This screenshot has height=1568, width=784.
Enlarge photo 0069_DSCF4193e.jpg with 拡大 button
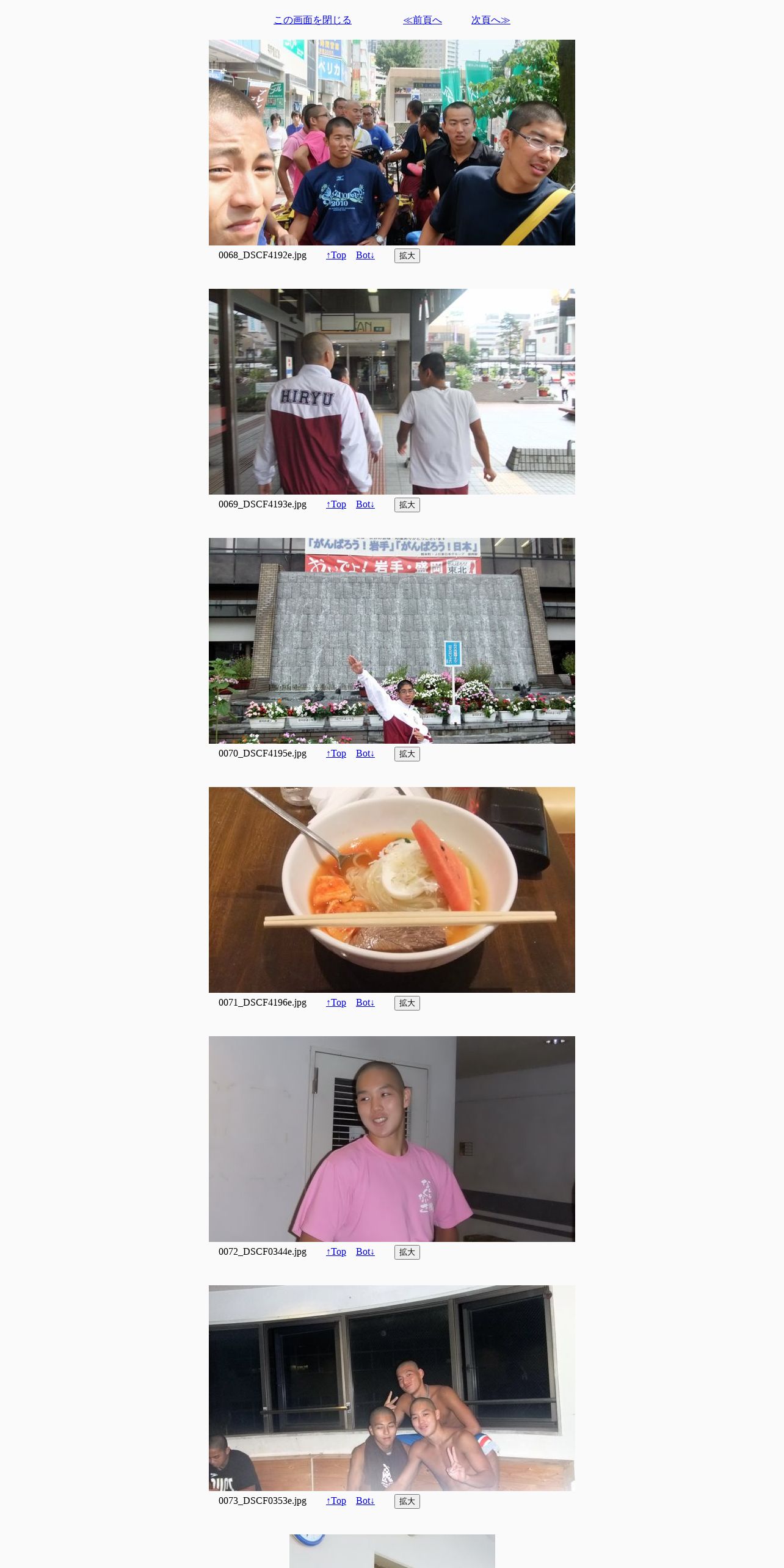407,505
